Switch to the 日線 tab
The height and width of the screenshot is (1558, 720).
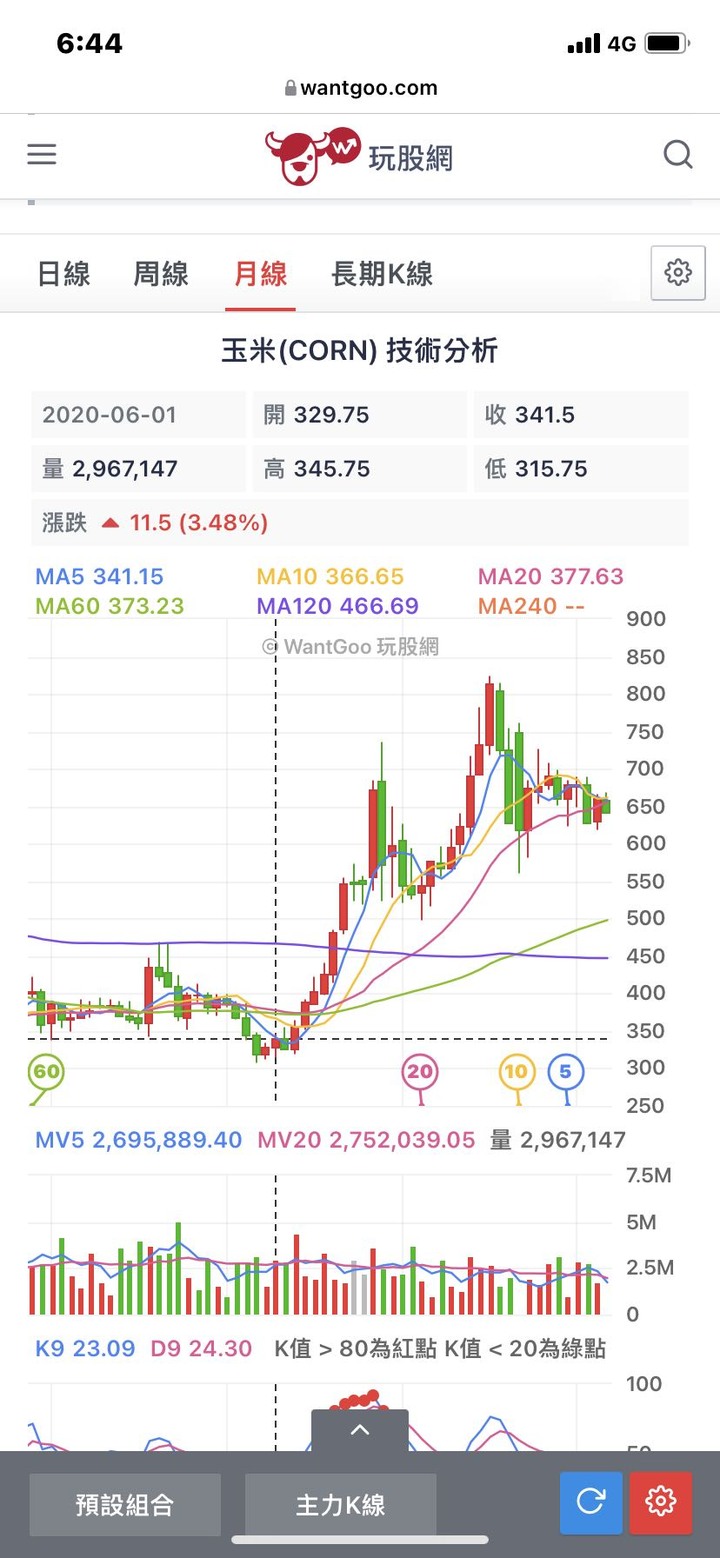64,274
